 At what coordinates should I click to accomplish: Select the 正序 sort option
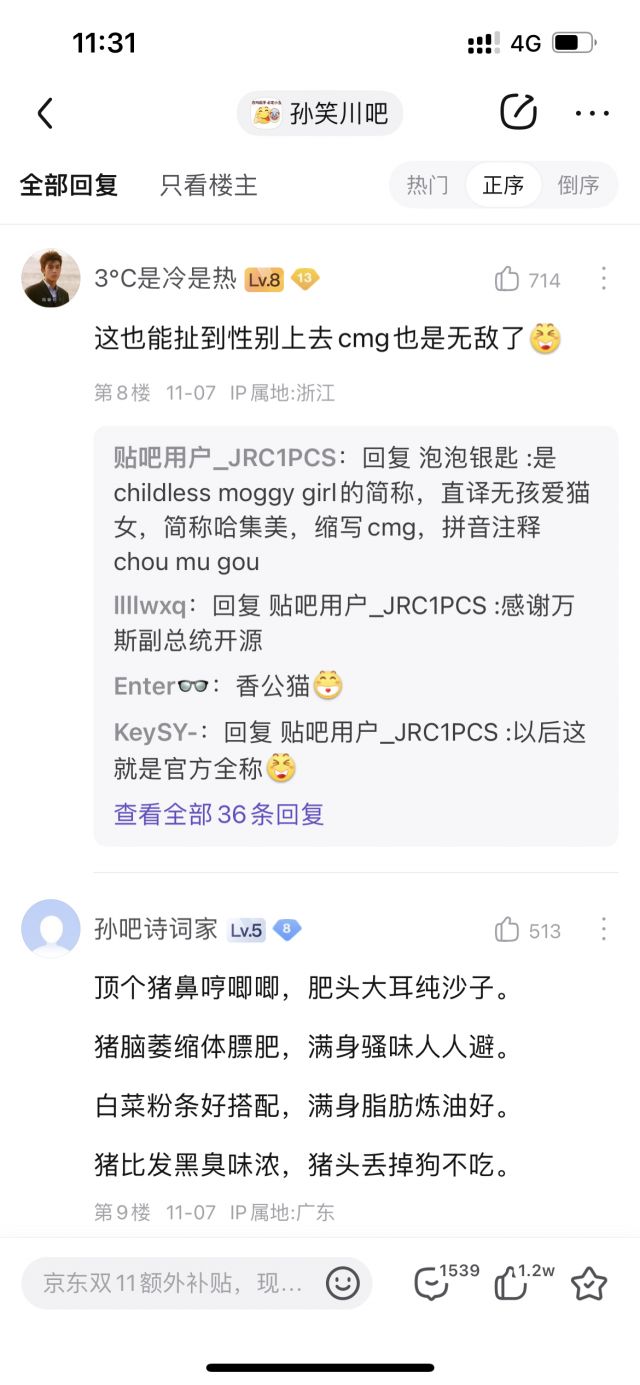coord(503,185)
